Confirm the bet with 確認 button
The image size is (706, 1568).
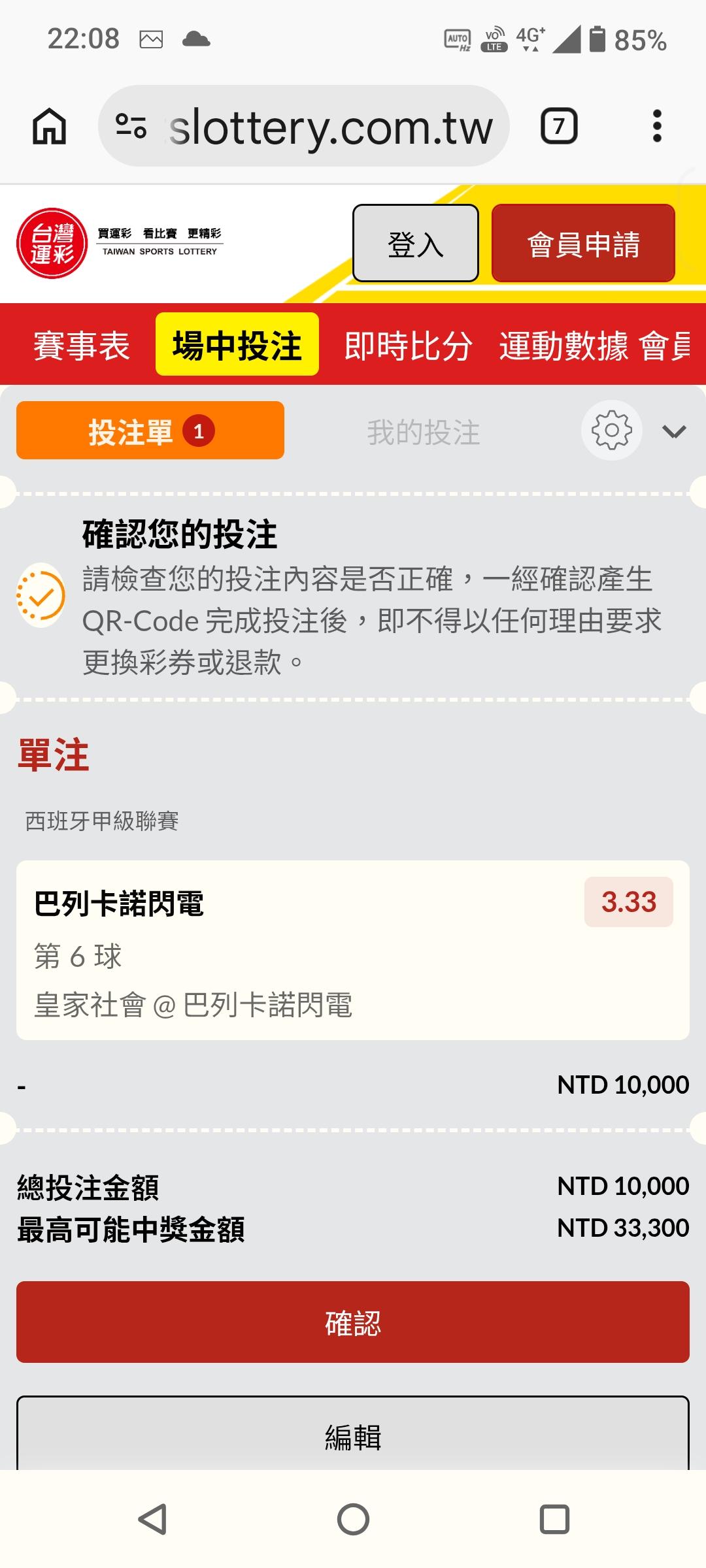click(x=353, y=1322)
